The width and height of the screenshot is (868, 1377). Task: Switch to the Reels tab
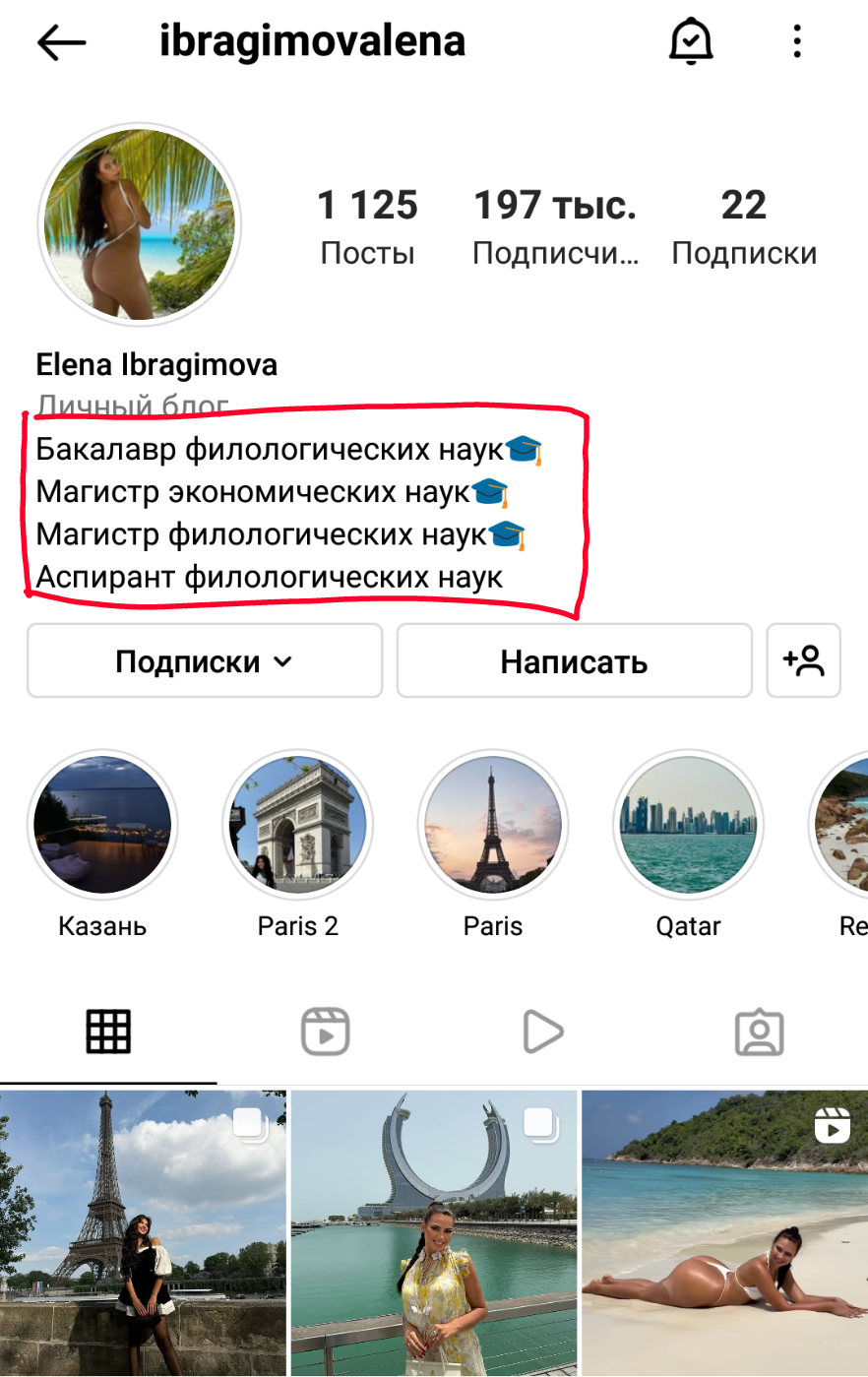coord(326,1032)
